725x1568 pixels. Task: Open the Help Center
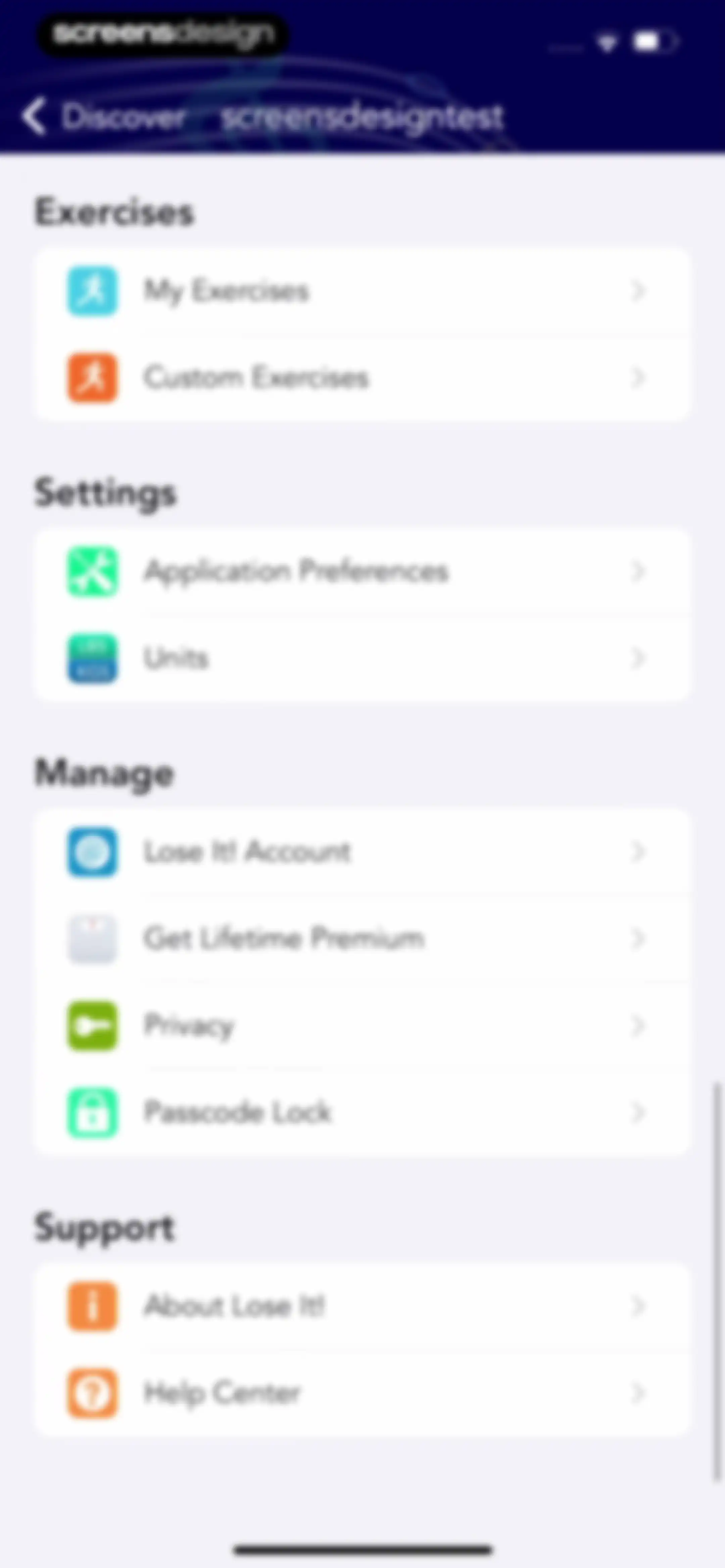(x=362, y=1393)
